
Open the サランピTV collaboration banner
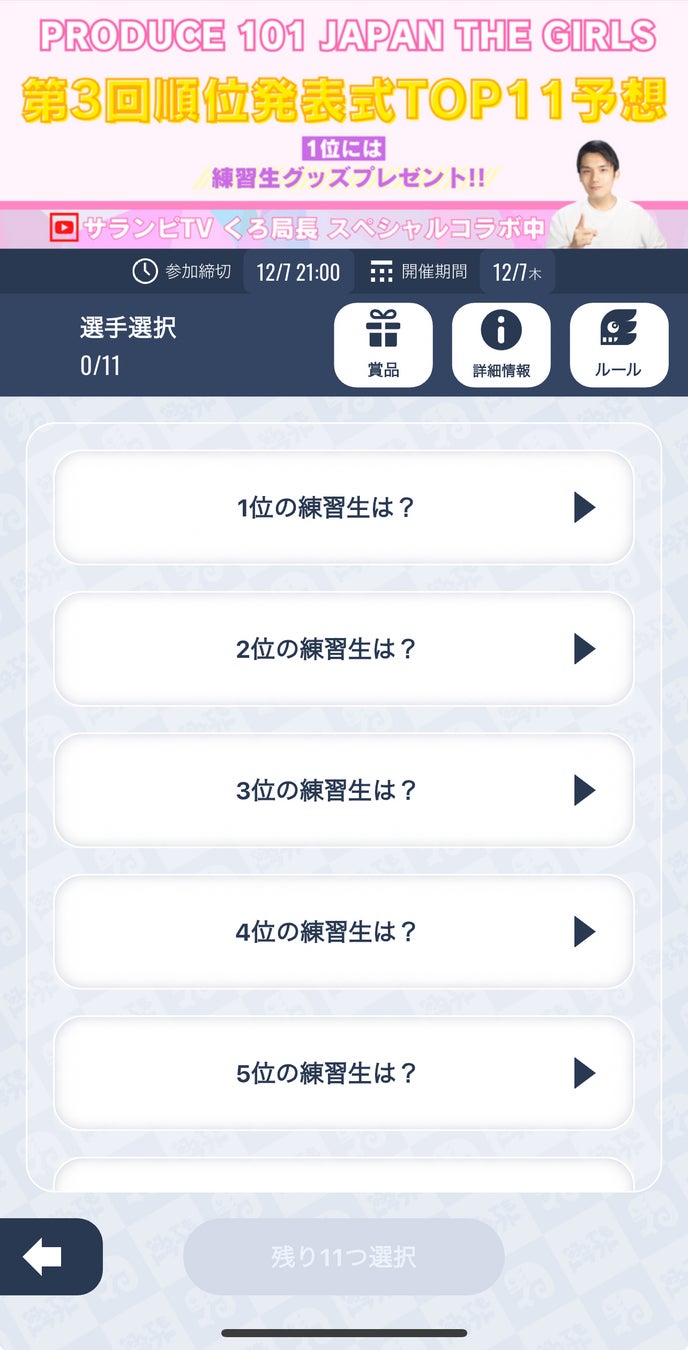click(300, 228)
